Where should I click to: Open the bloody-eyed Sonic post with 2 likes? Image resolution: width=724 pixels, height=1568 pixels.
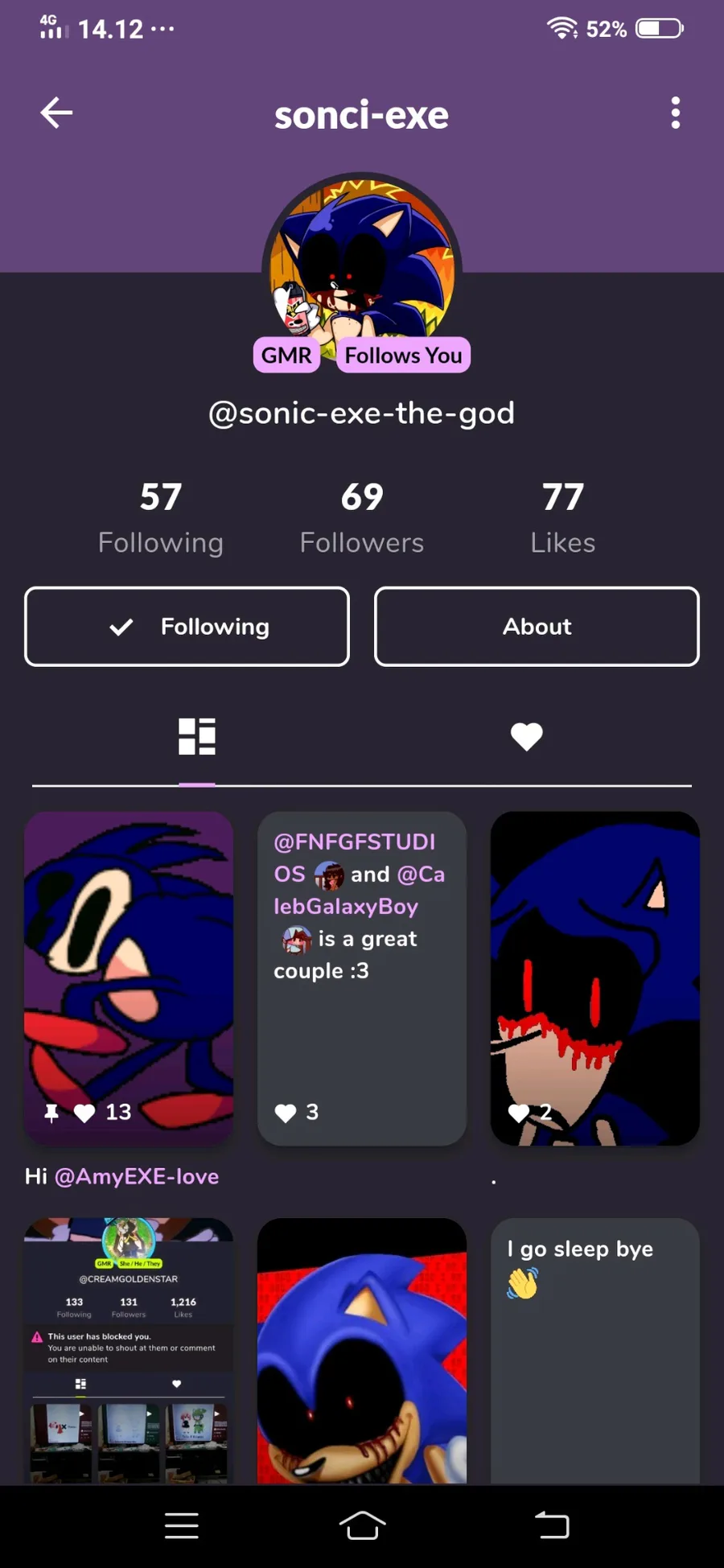(595, 978)
